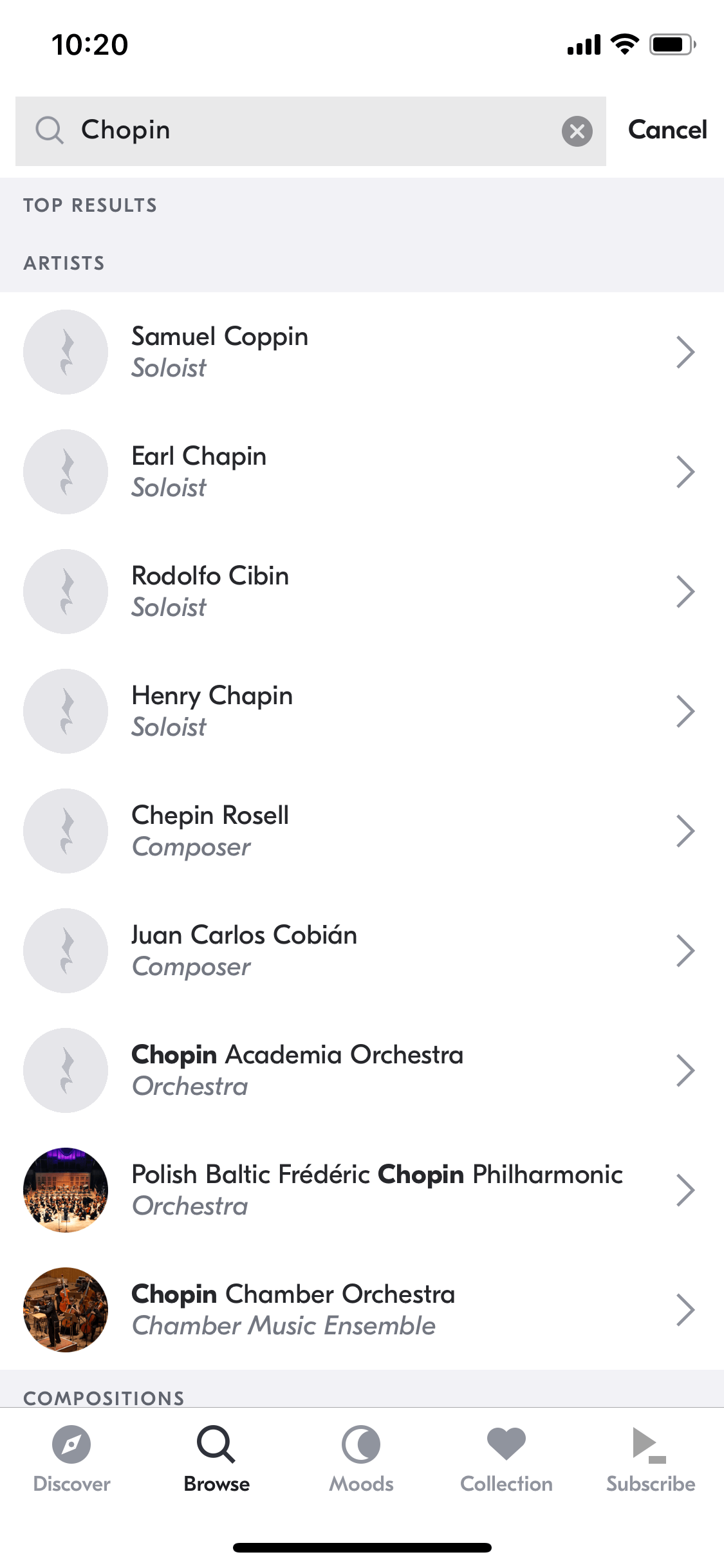
Task: View Rodolfo Cibin's artist page
Action: (x=362, y=592)
